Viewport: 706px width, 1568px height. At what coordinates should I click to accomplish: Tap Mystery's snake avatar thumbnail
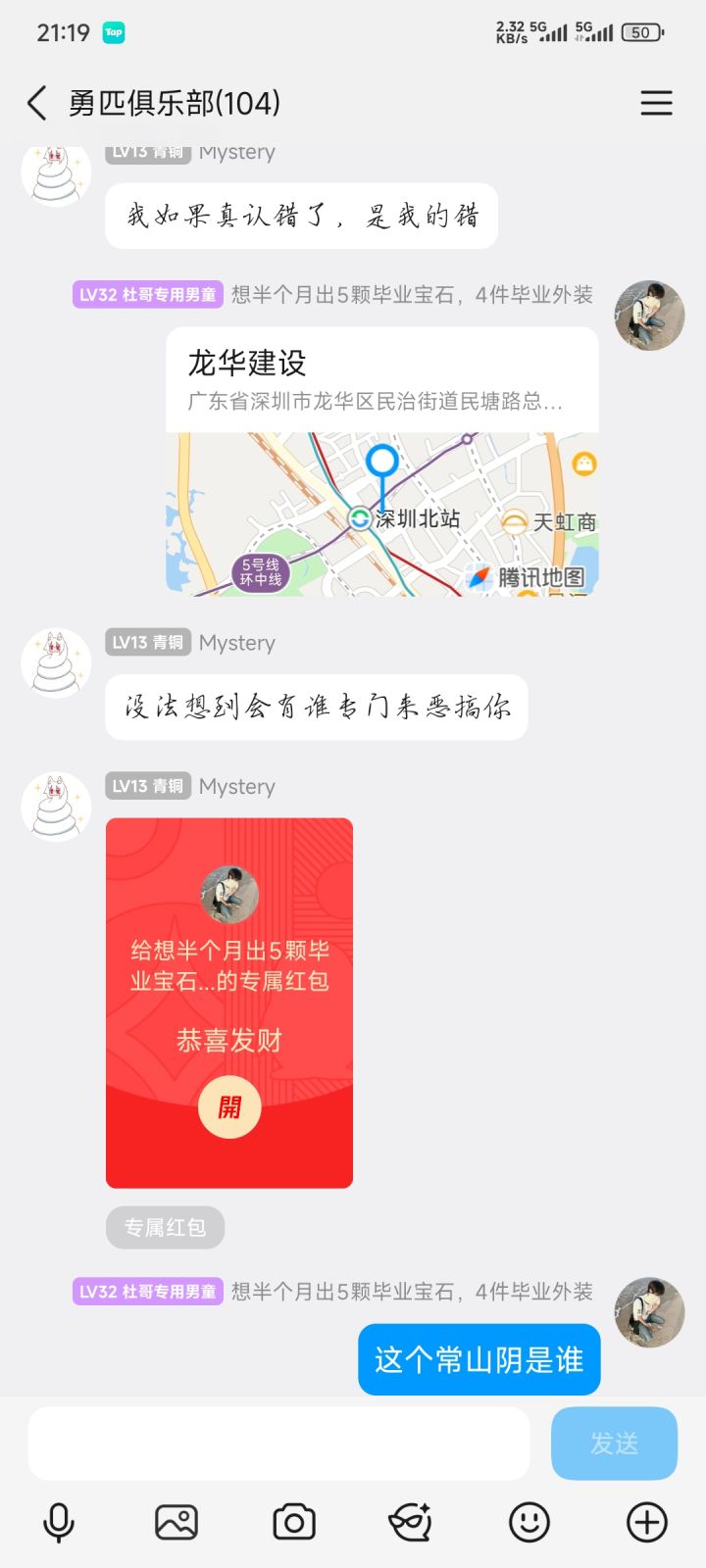(55, 806)
